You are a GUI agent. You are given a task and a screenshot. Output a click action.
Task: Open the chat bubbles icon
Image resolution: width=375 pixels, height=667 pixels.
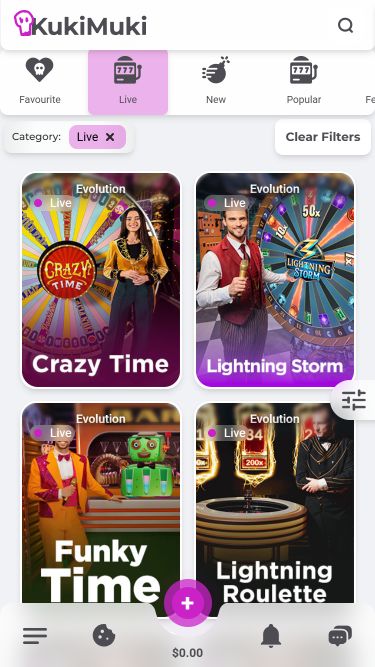click(x=340, y=636)
